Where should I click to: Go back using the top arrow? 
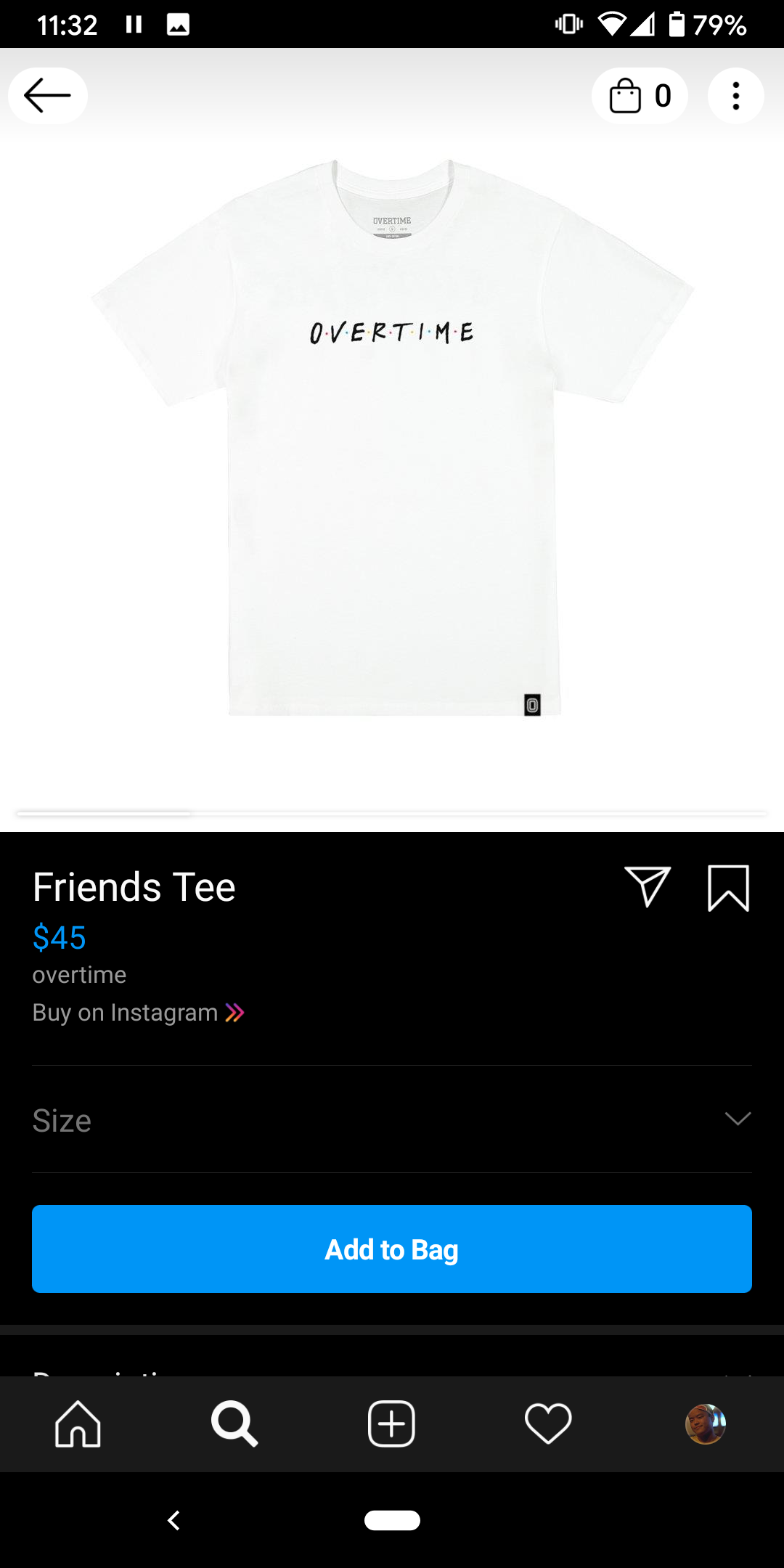[x=48, y=96]
